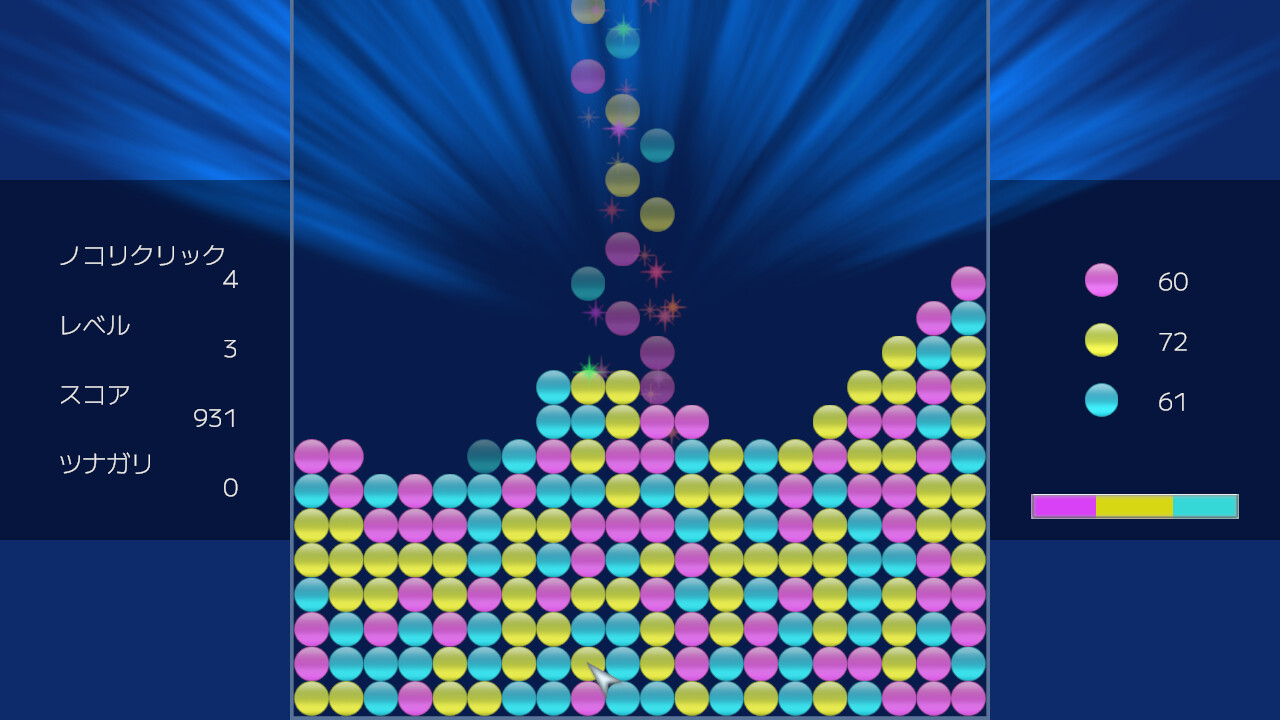Tap the yellow ball topping the third-to-last column
This screenshot has height=720, width=1280.
(899, 352)
